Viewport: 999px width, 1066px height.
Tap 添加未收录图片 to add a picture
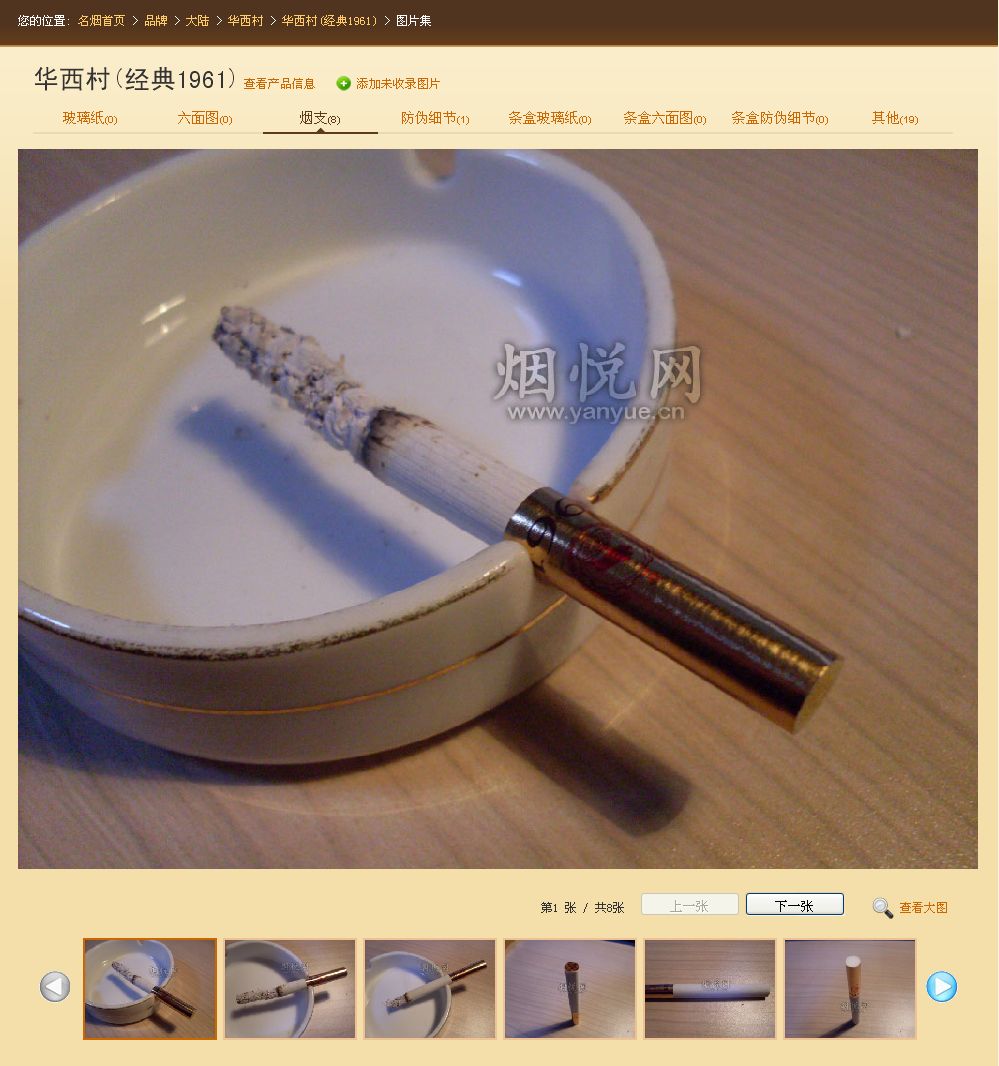click(397, 84)
